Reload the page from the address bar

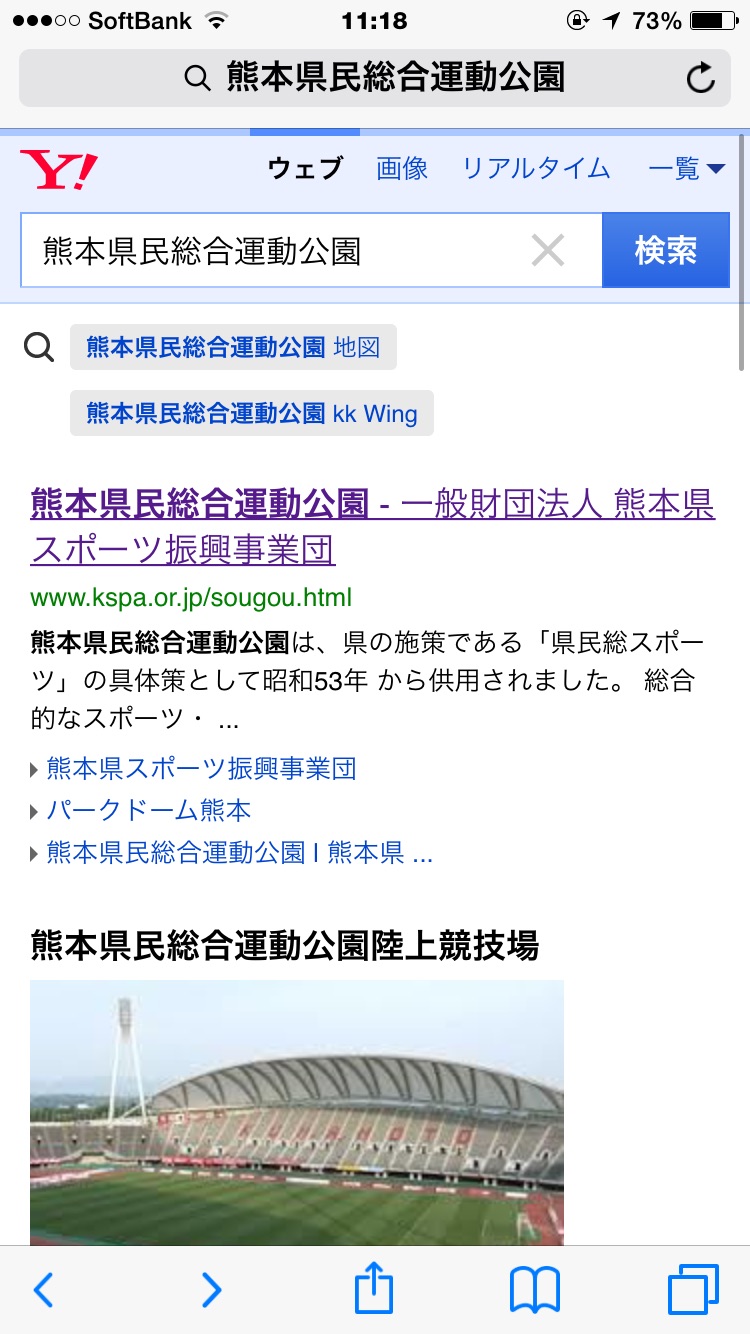pyautogui.click(x=701, y=78)
